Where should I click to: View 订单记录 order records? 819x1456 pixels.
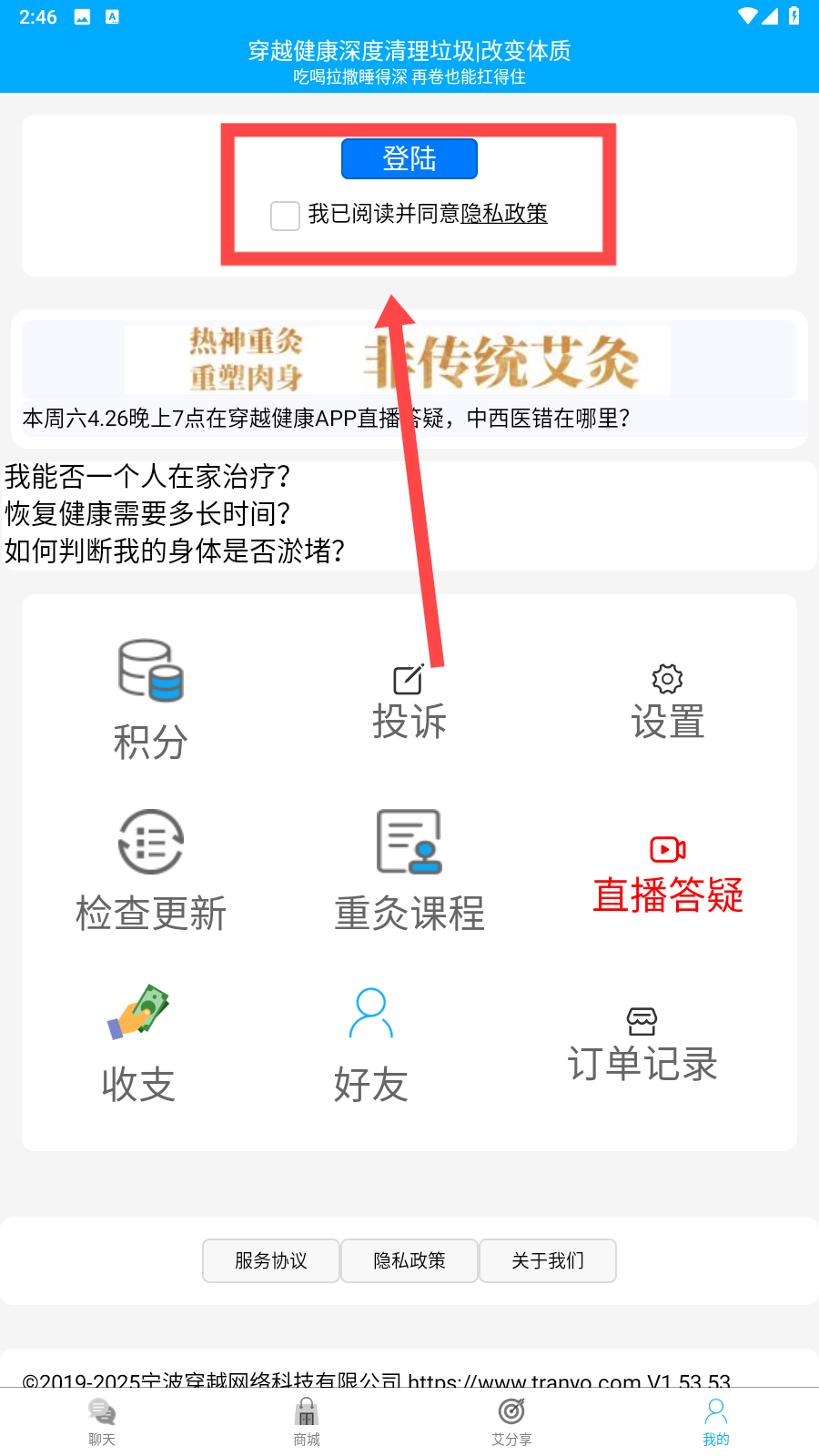(642, 1045)
